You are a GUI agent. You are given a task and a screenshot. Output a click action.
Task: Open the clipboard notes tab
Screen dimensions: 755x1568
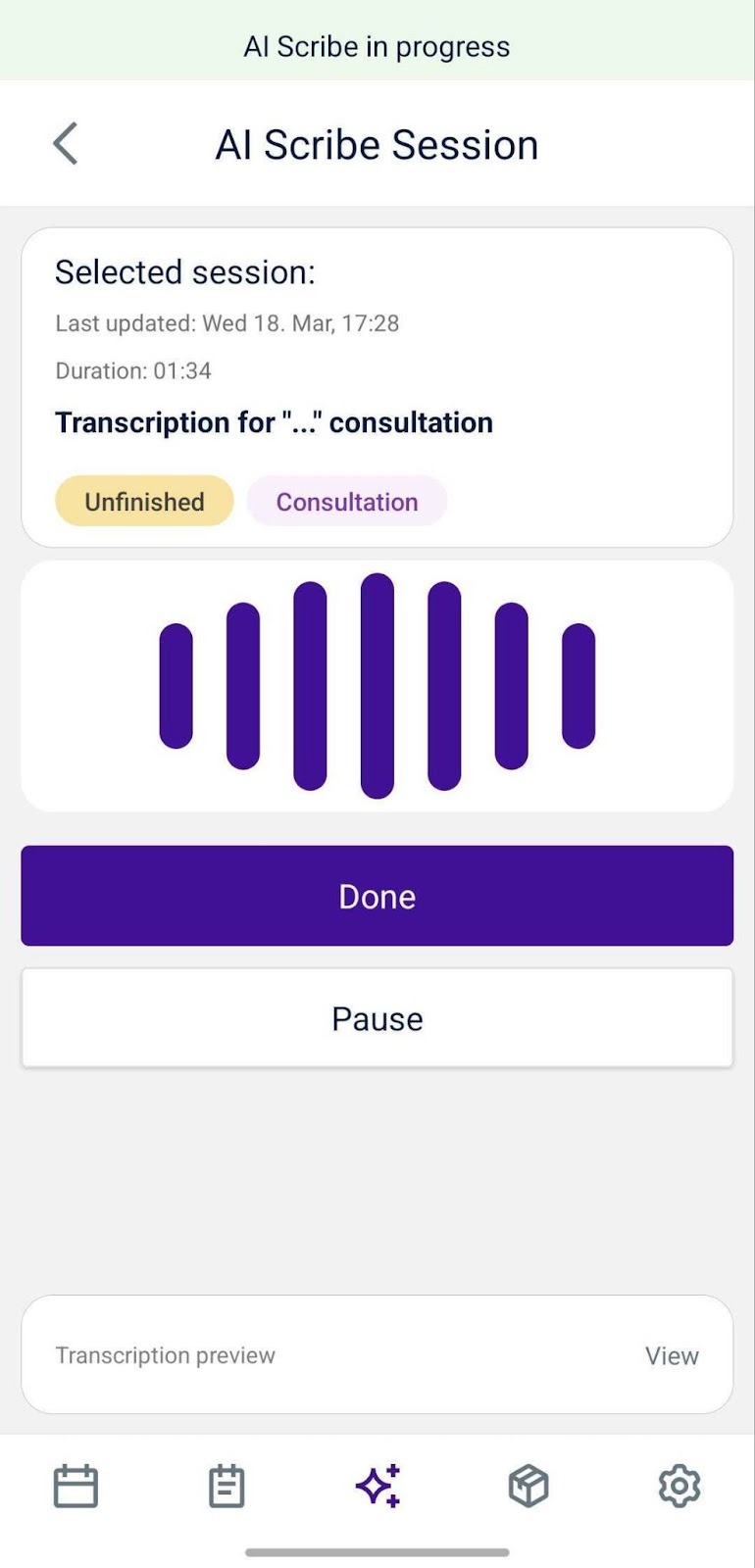point(226,1486)
